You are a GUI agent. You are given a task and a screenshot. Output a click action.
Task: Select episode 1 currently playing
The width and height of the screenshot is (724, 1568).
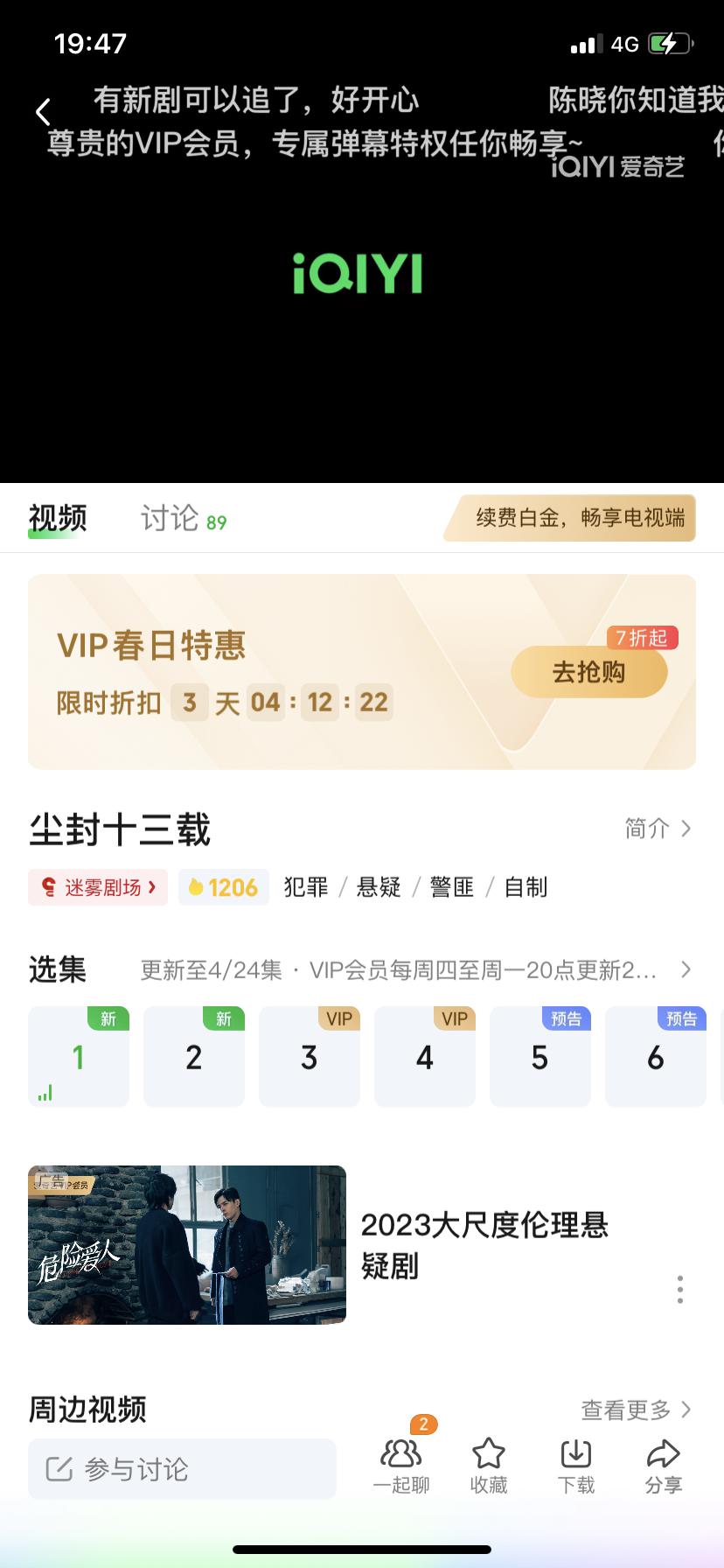79,1056
